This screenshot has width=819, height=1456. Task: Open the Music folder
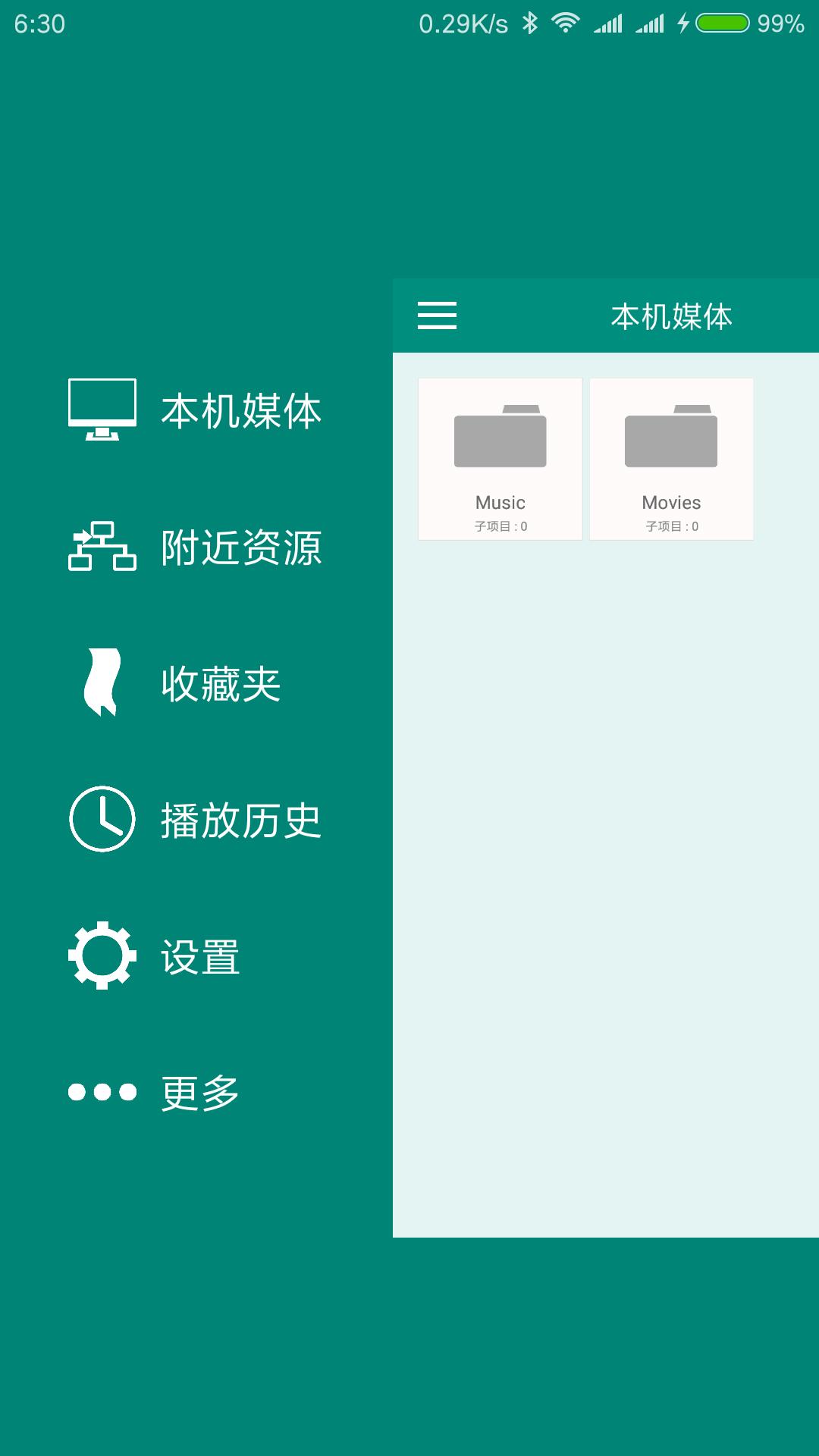(500, 459)
